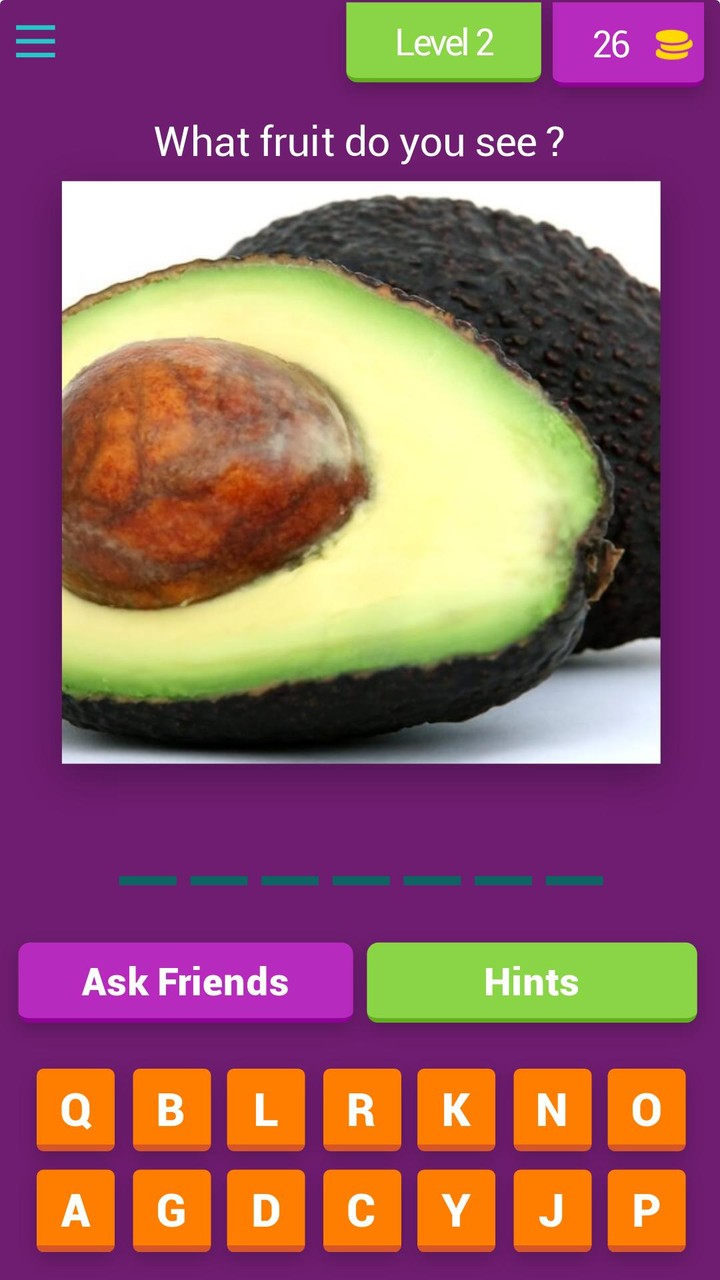The image size is (720, 1280).
Task: Pick the letter D tile
Action: point(266,1211)
